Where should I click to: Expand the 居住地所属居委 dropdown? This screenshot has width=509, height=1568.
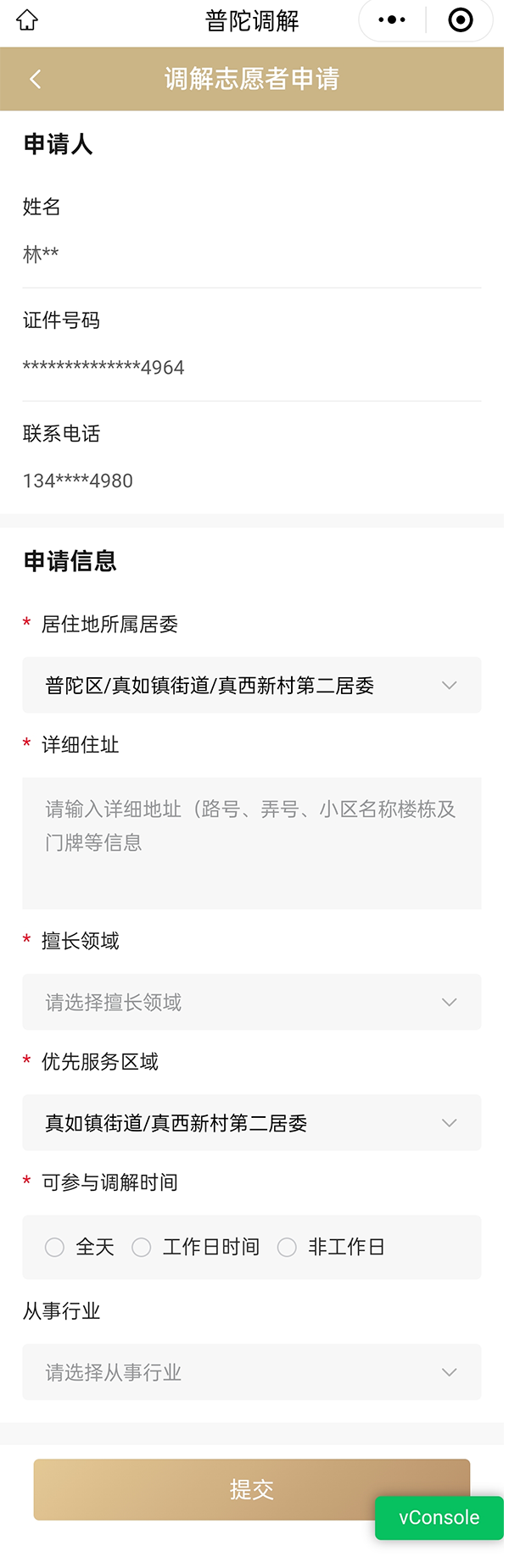click(x=252, y=685)
